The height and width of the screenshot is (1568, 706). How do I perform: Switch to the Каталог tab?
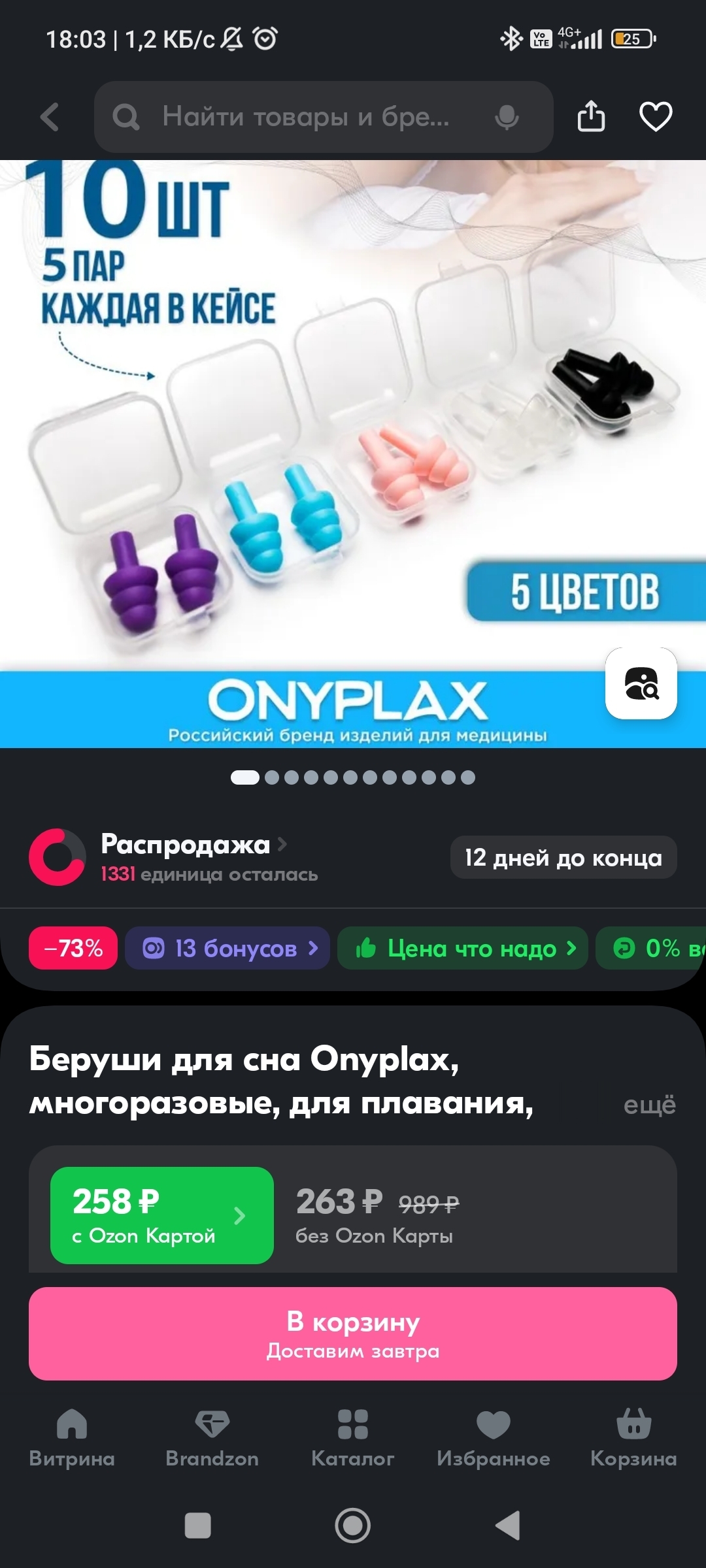click(x=353, y=1437)
